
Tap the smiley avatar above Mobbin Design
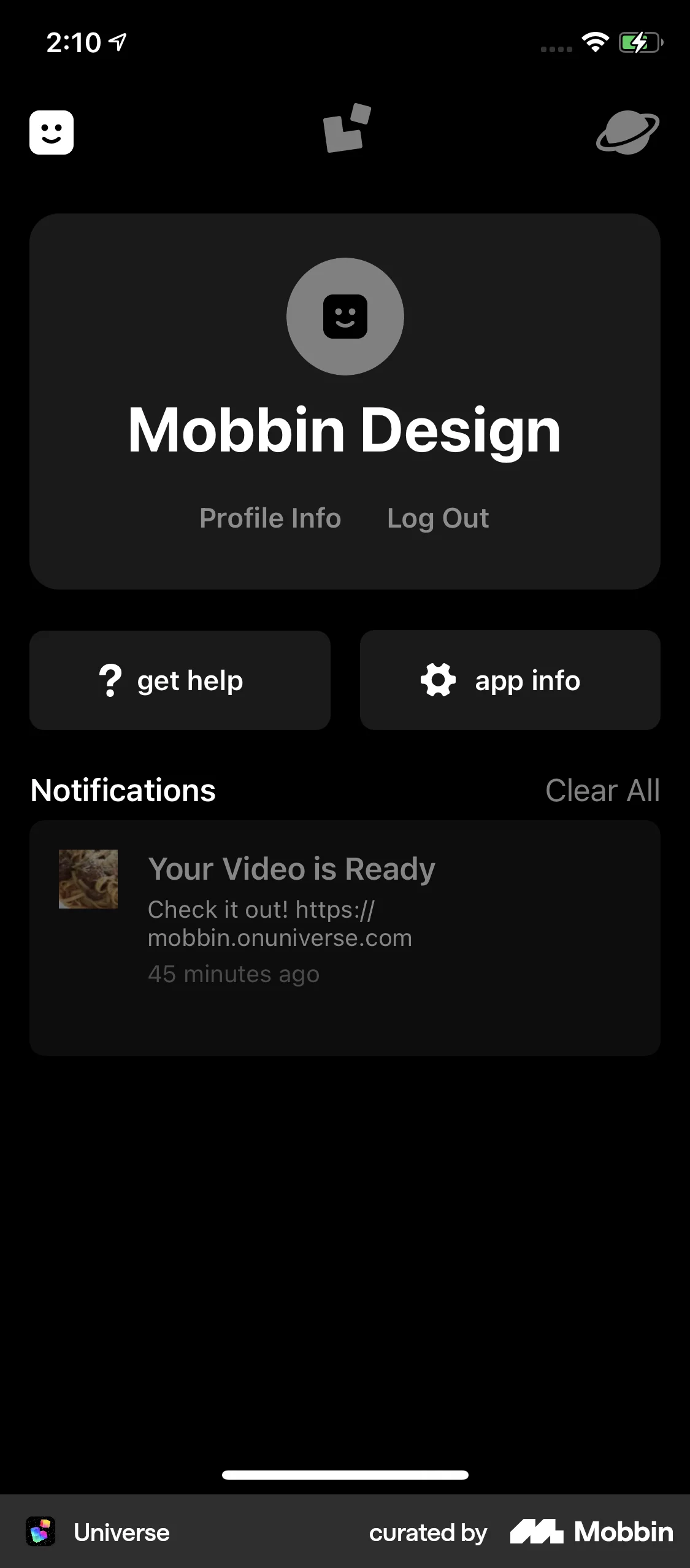[x=345, y=316]
